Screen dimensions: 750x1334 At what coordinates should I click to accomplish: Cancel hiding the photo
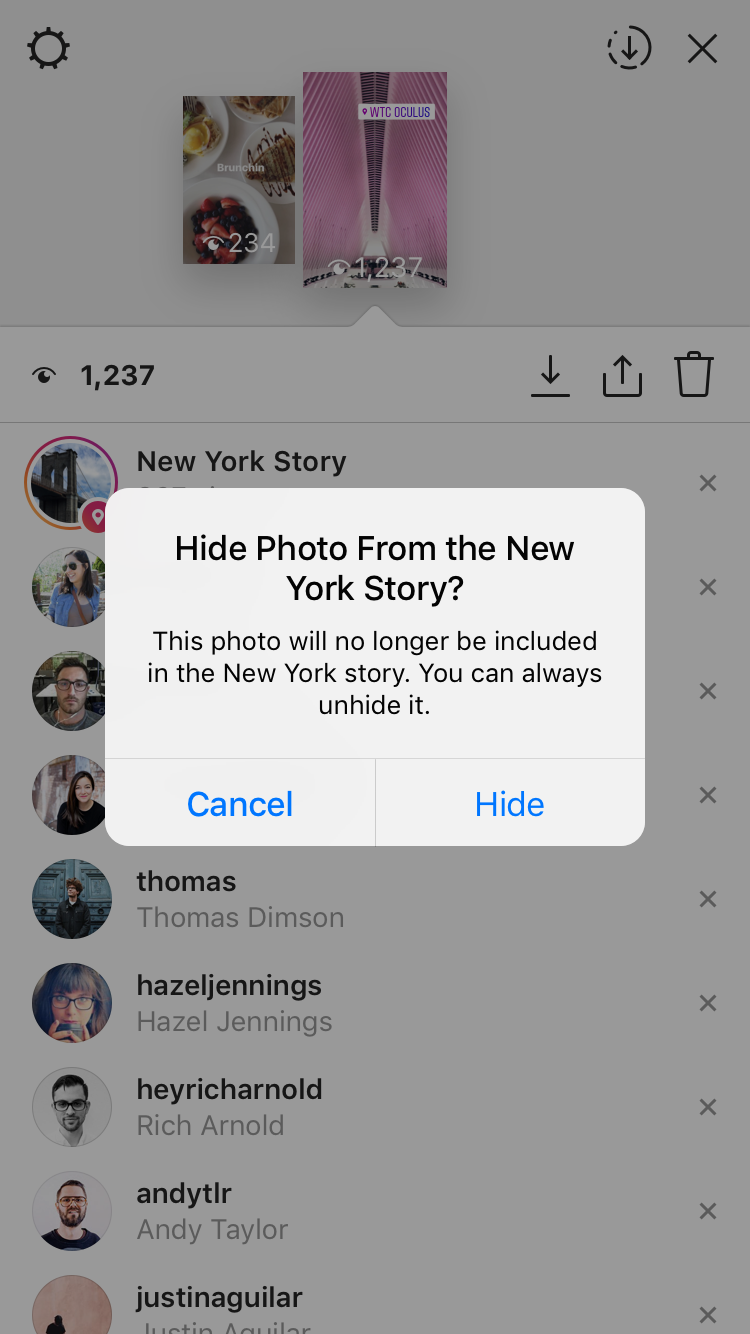pyautogui.click(x=240, y=803)
